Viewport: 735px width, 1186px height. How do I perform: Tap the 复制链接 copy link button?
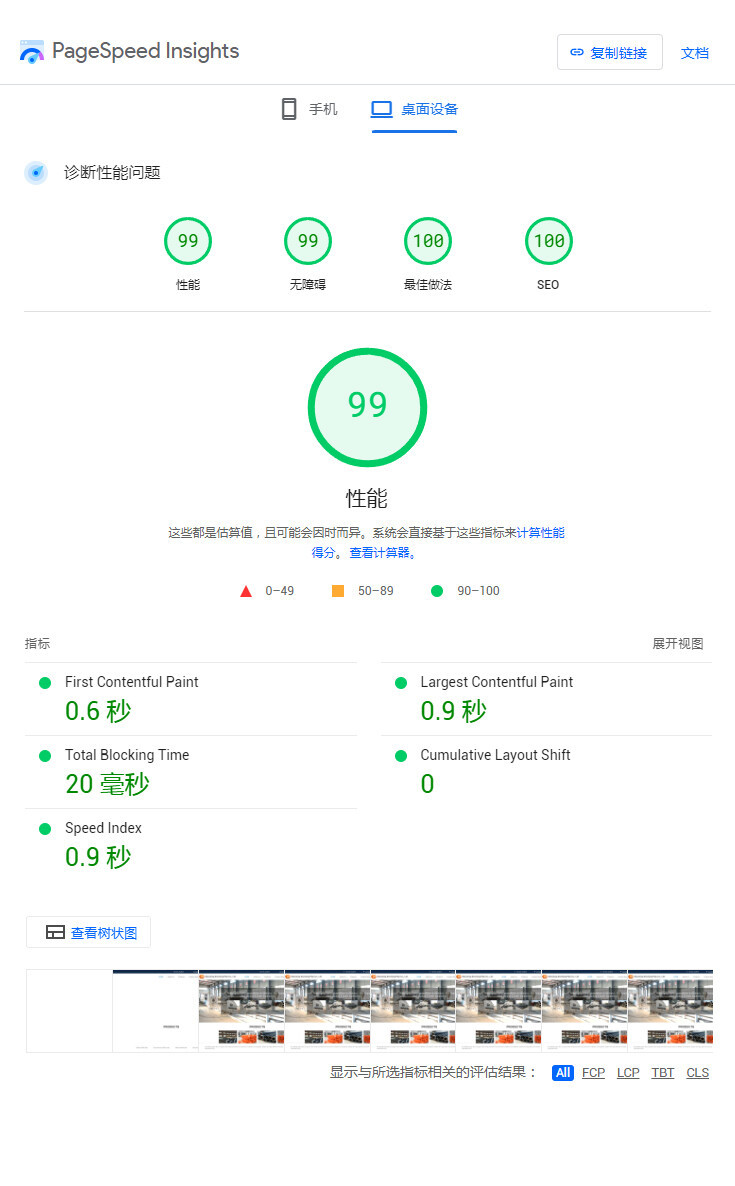click(x=609, y=53)
